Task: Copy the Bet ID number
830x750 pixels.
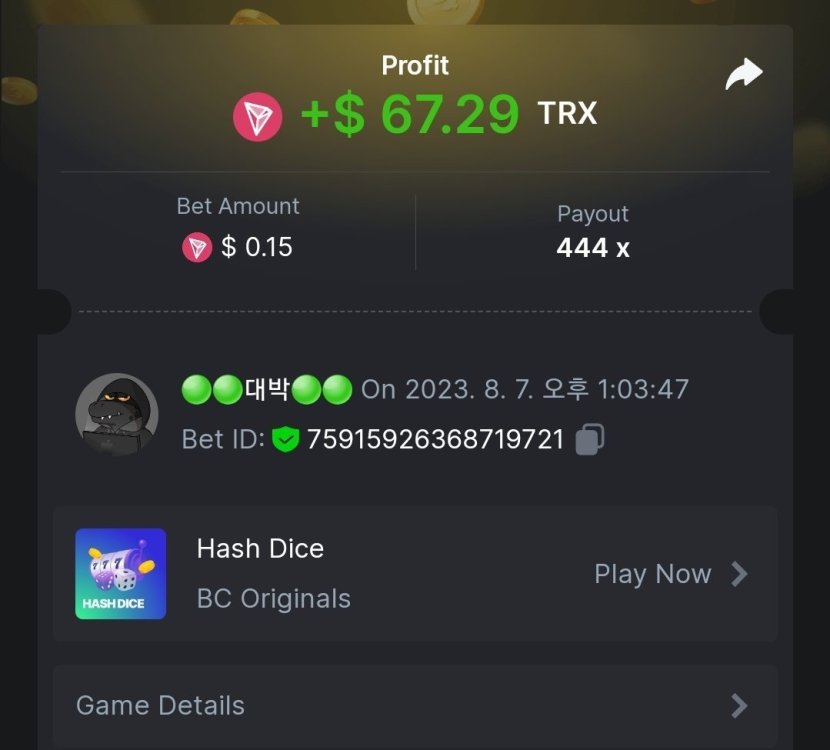Action: tap(590, 439)
